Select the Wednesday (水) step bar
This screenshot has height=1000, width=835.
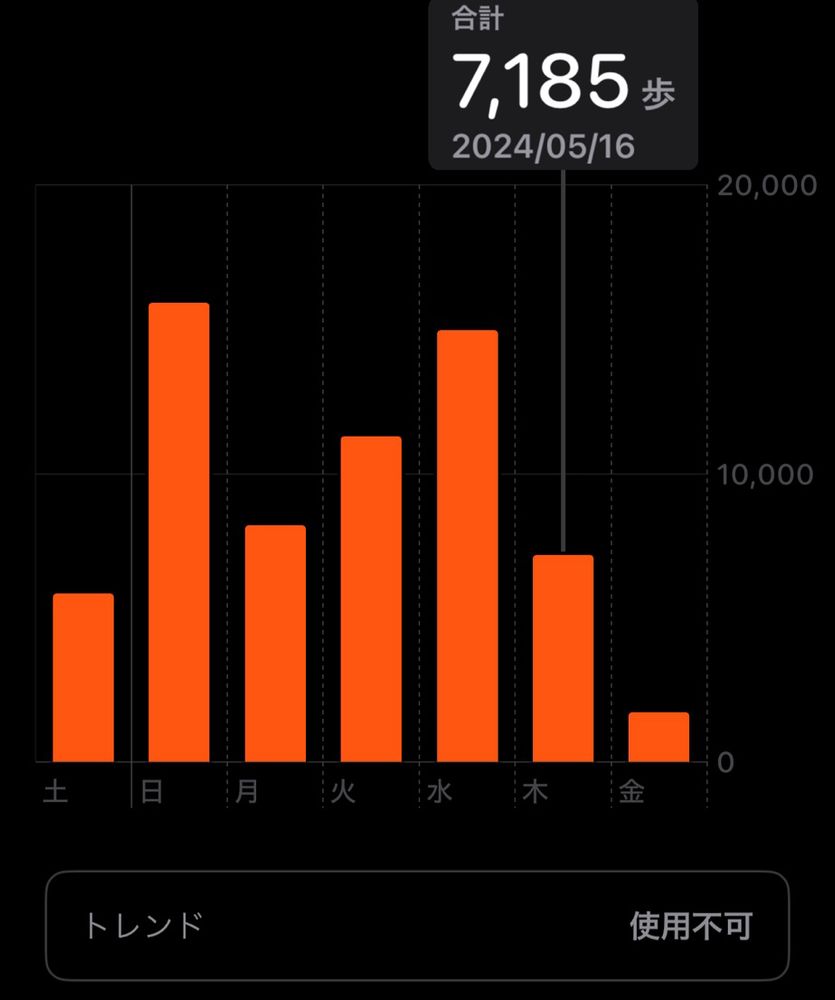[x=467, y=546]
